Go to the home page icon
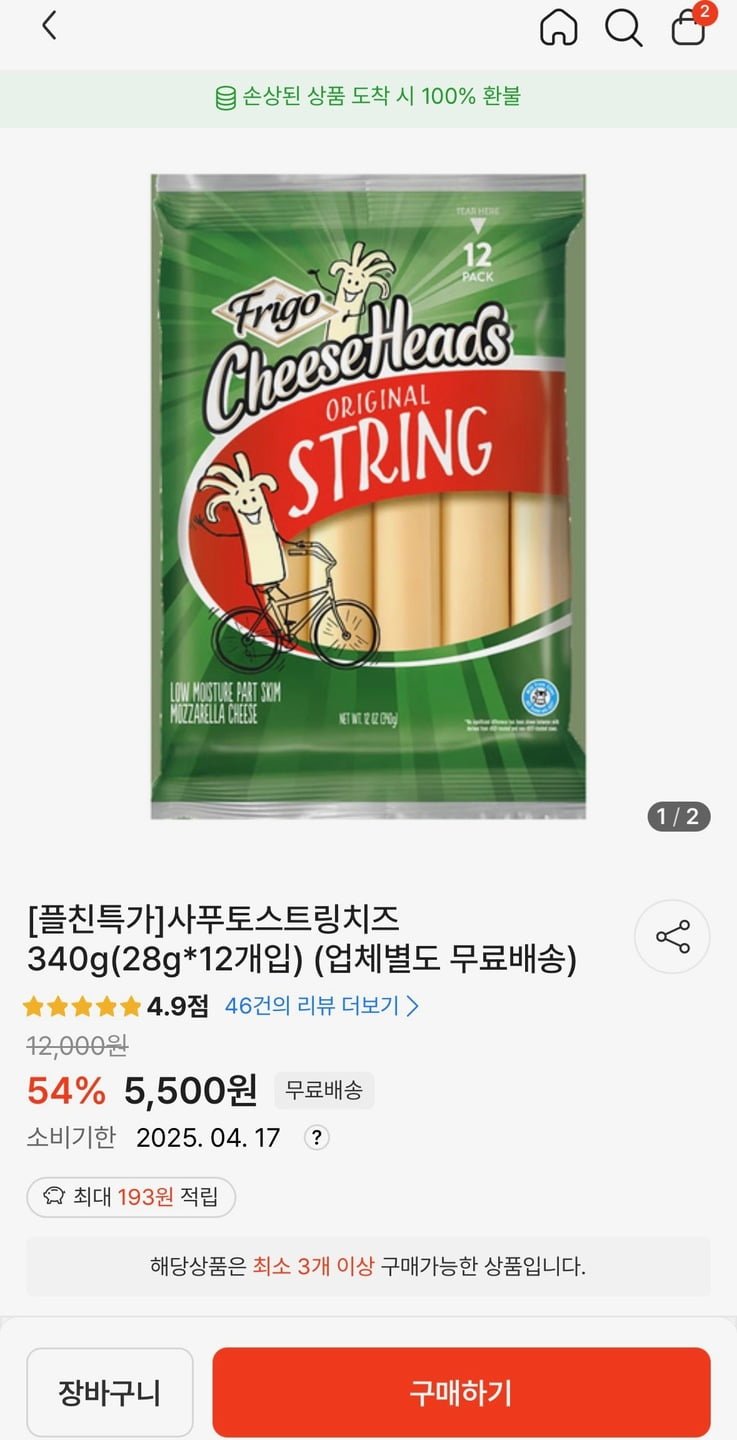This screenshot has height=1440, width=737. coord(558,28)
